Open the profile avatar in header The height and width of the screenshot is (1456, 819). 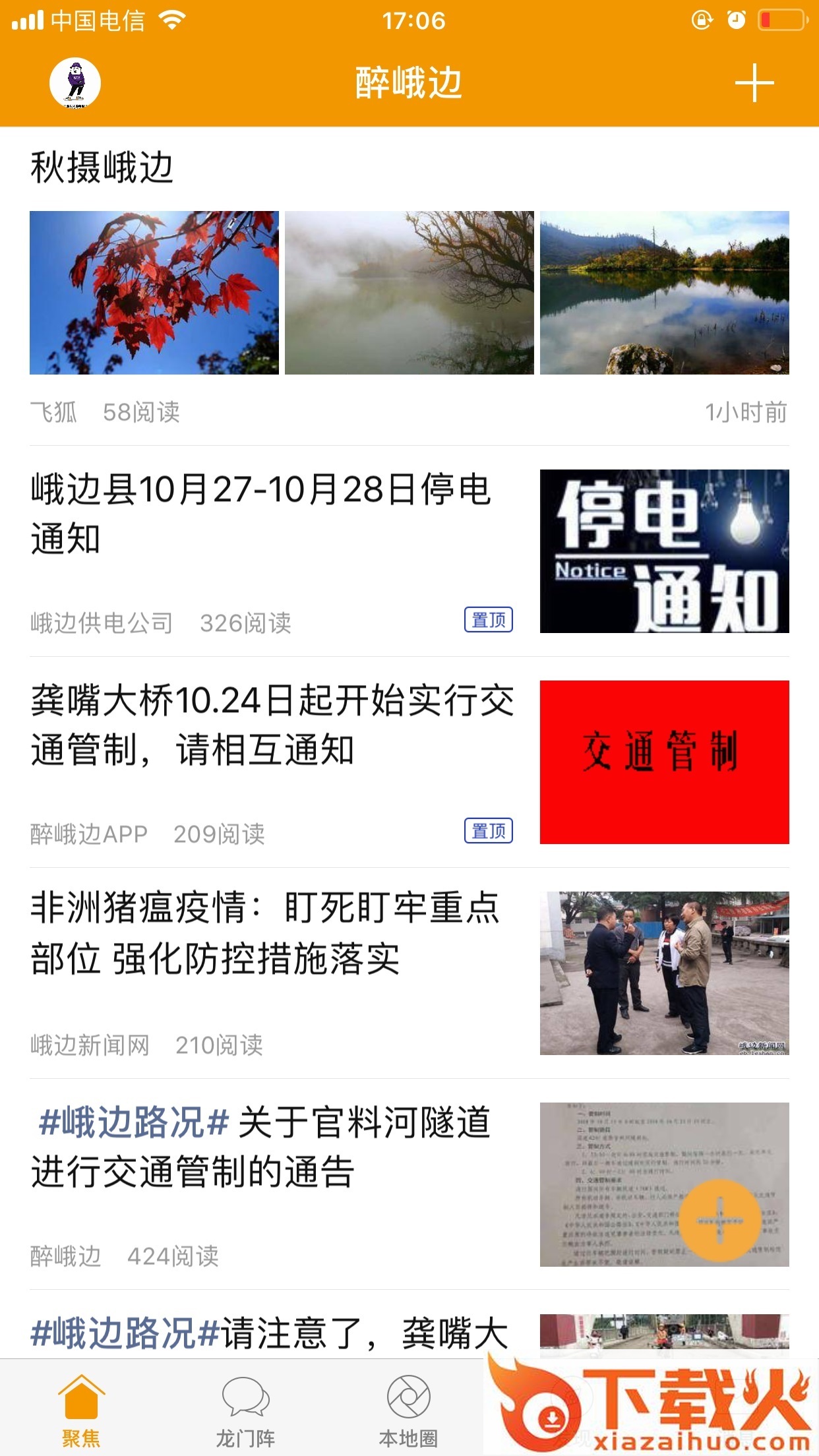pyautogui.click(x=75, y=84)
